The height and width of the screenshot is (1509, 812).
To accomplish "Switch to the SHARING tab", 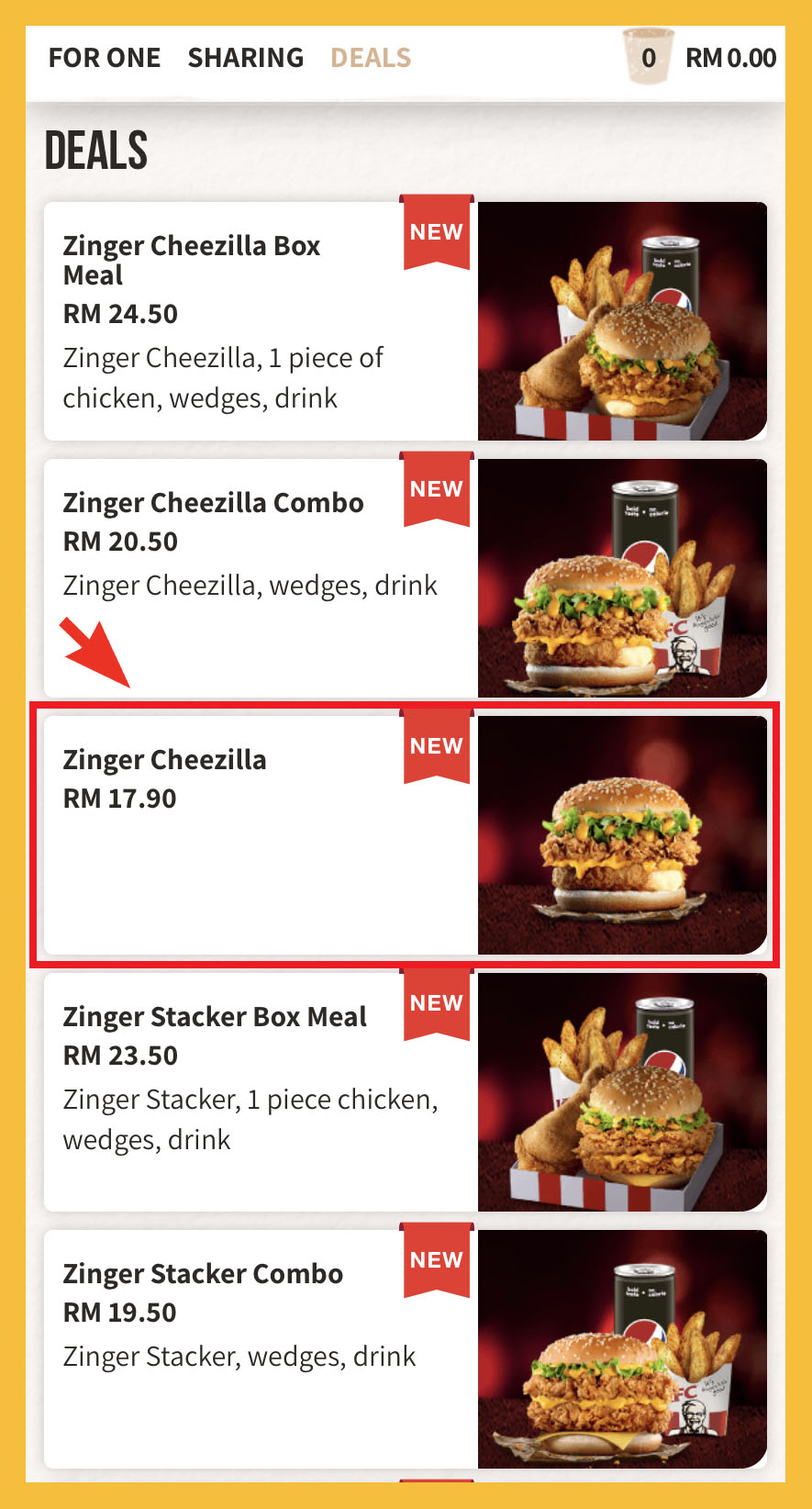I will tap(245, 58).
